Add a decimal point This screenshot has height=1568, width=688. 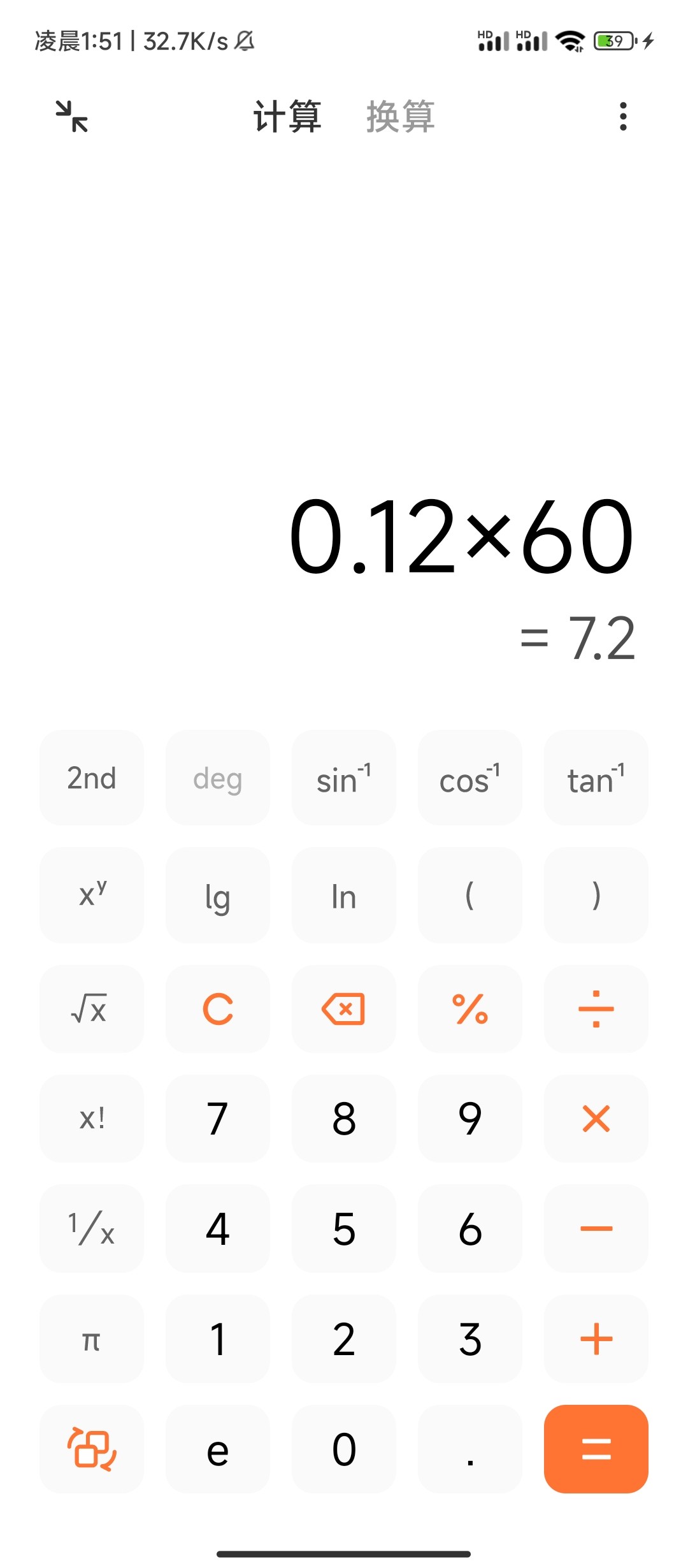tap(470, 1449)
